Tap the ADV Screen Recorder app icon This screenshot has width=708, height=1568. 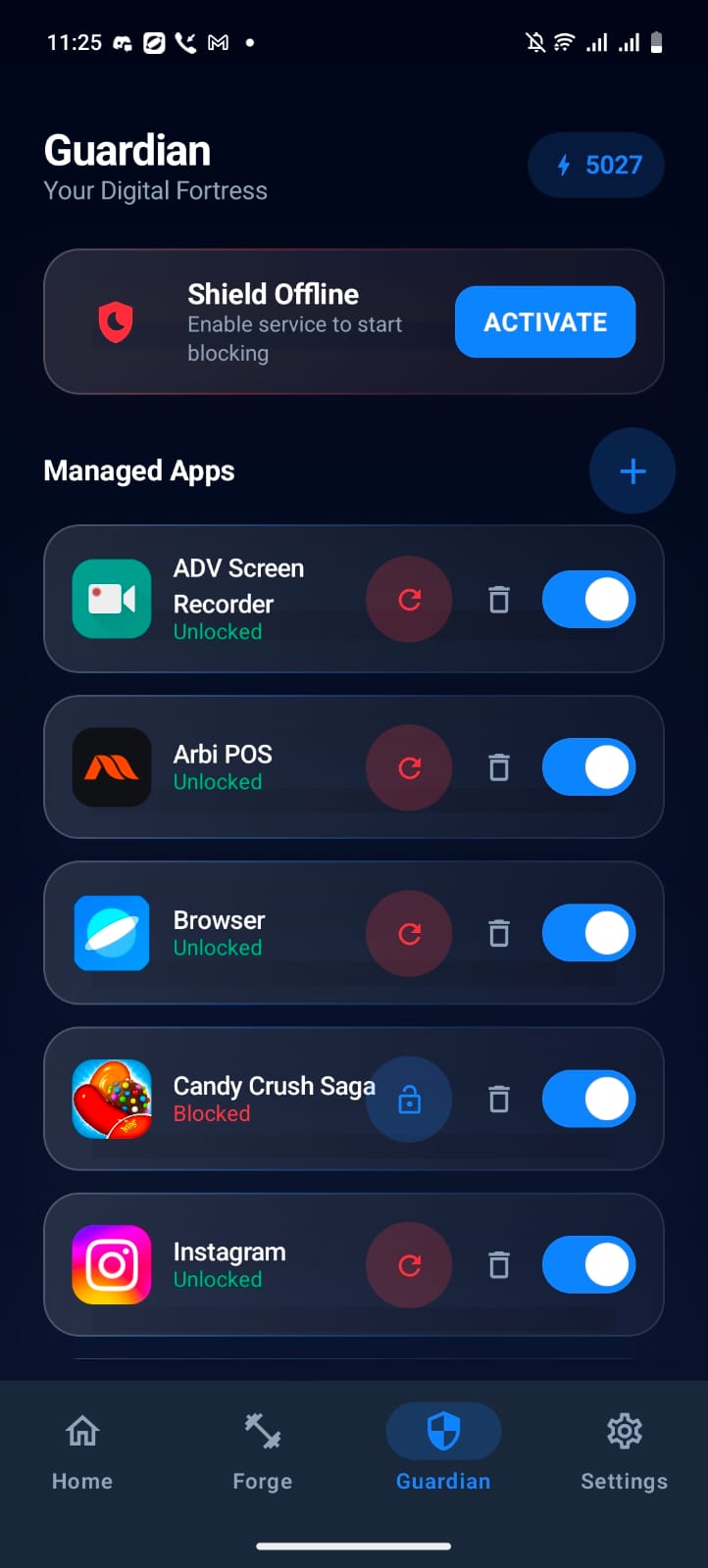click(111, 599)
